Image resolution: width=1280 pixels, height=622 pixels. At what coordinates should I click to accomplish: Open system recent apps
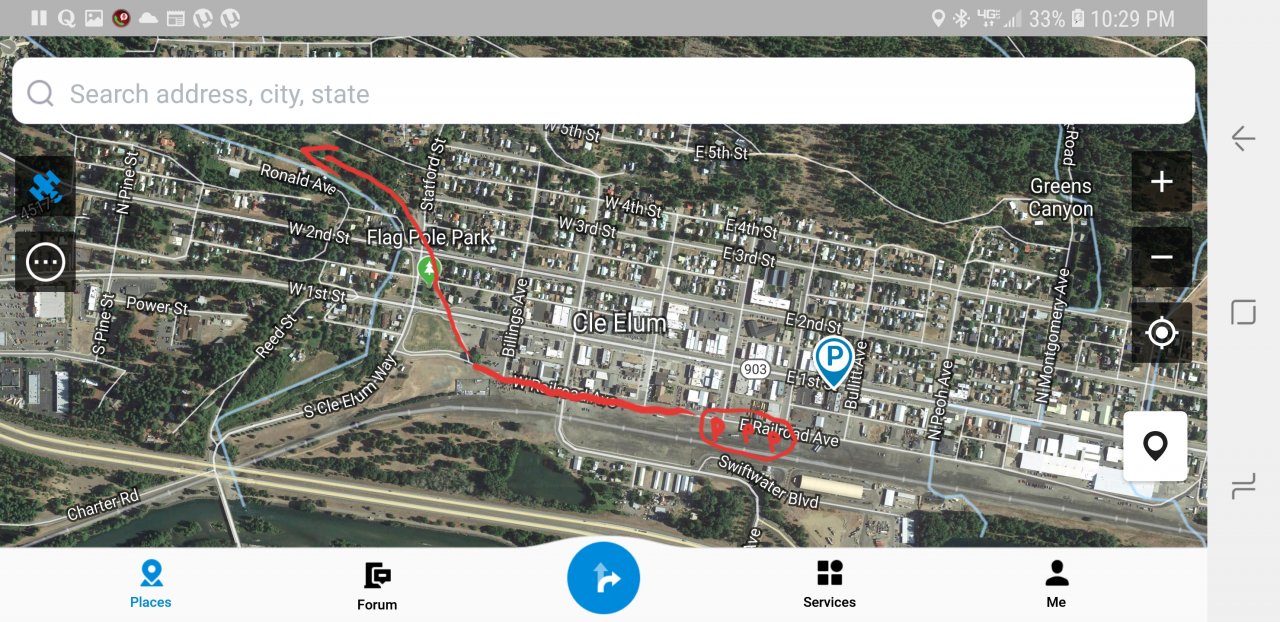point(1243,487)
